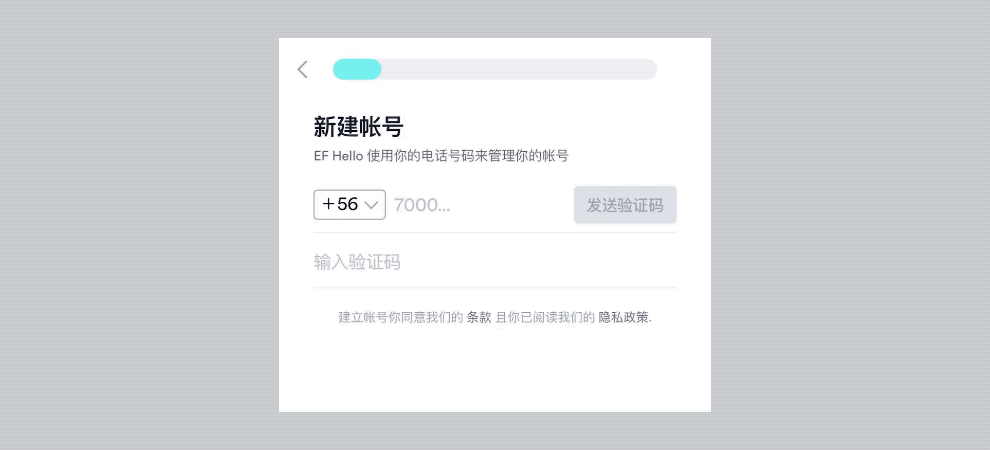Open the 条款 terms link
Viewport: 990px width, 450px height.
(x=479, y=318)
